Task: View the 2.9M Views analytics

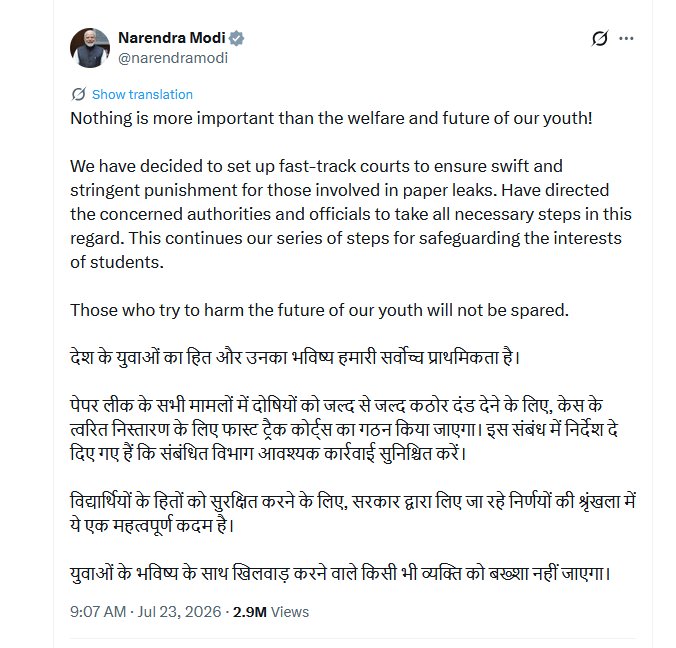Action: click(x=271, y=612)
